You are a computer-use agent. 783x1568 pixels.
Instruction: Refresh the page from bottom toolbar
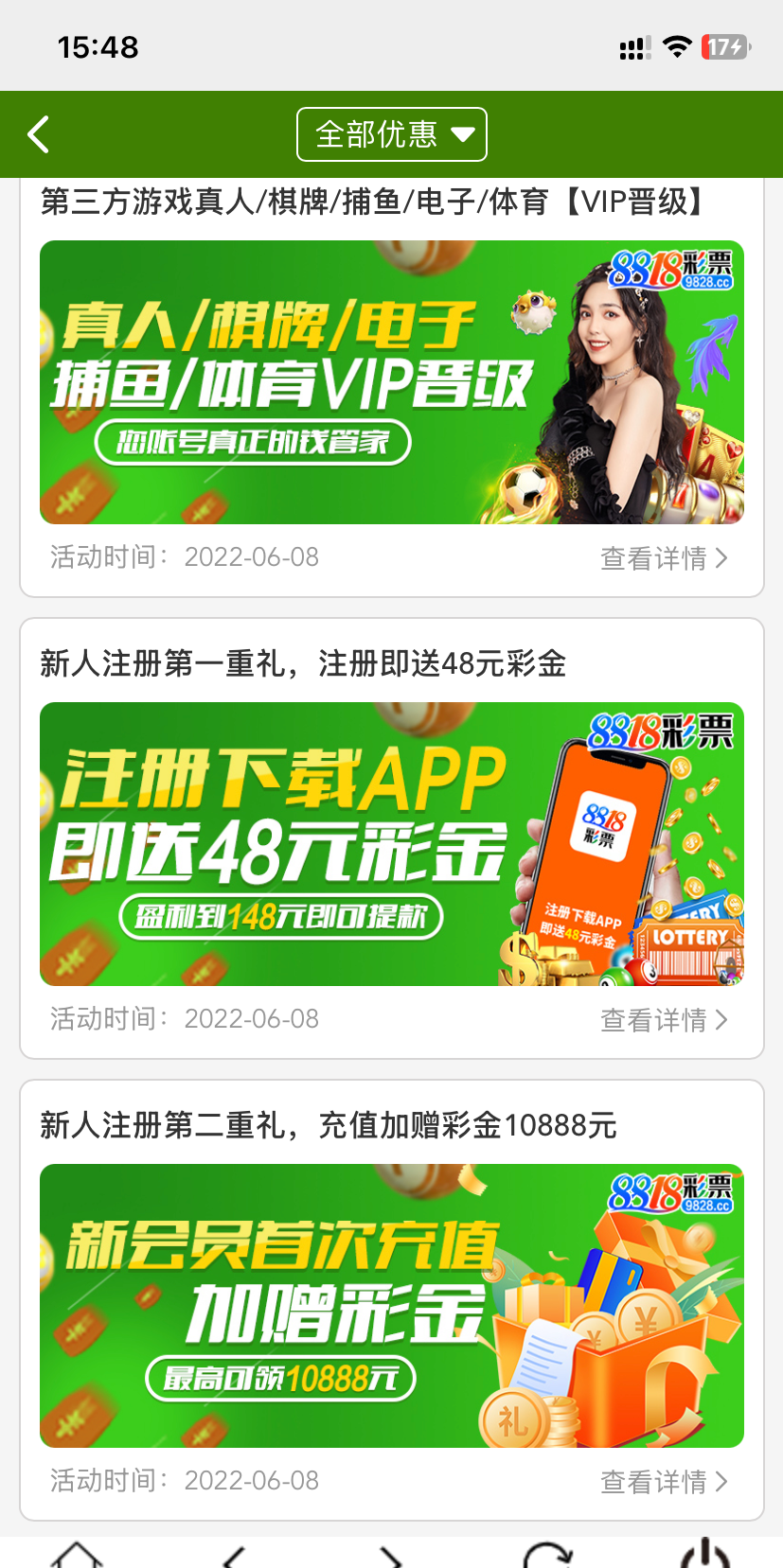[x=548, y=1557]
